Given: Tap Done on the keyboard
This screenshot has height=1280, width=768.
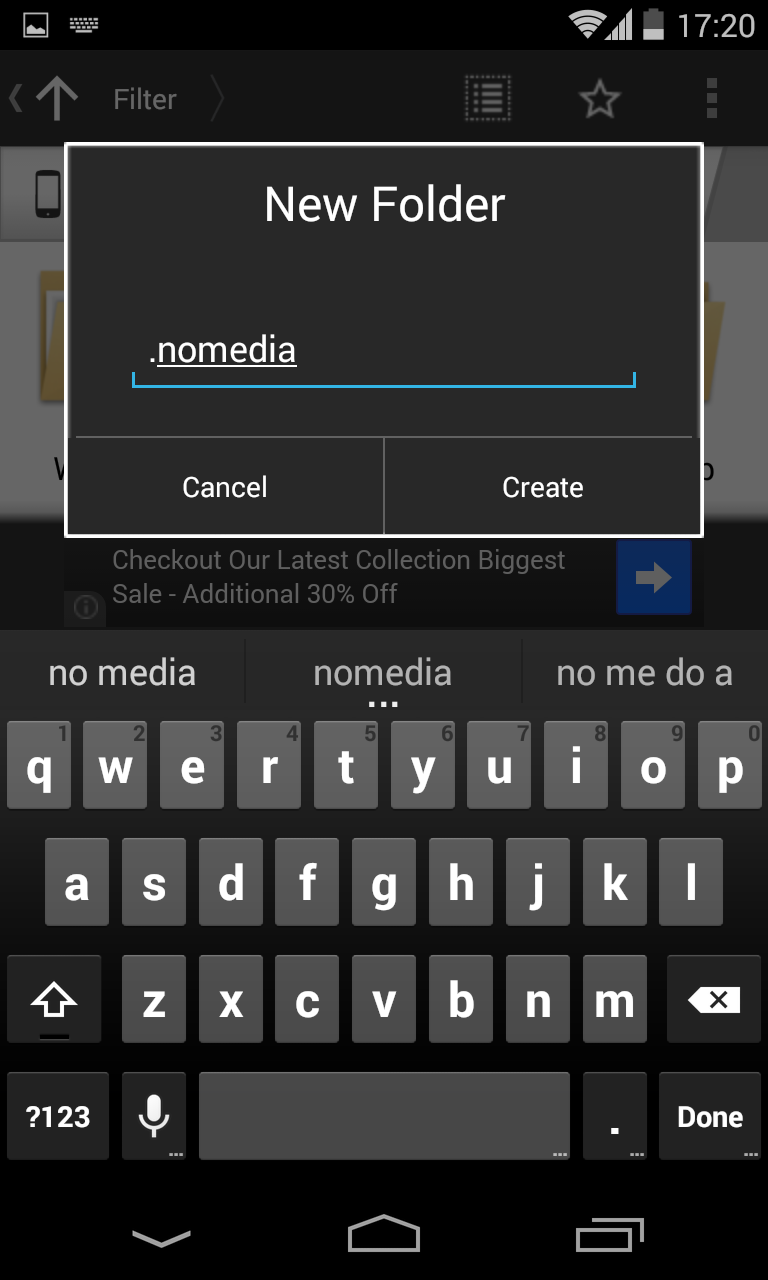Looking at the screenshot, I should pos(710,1116).
